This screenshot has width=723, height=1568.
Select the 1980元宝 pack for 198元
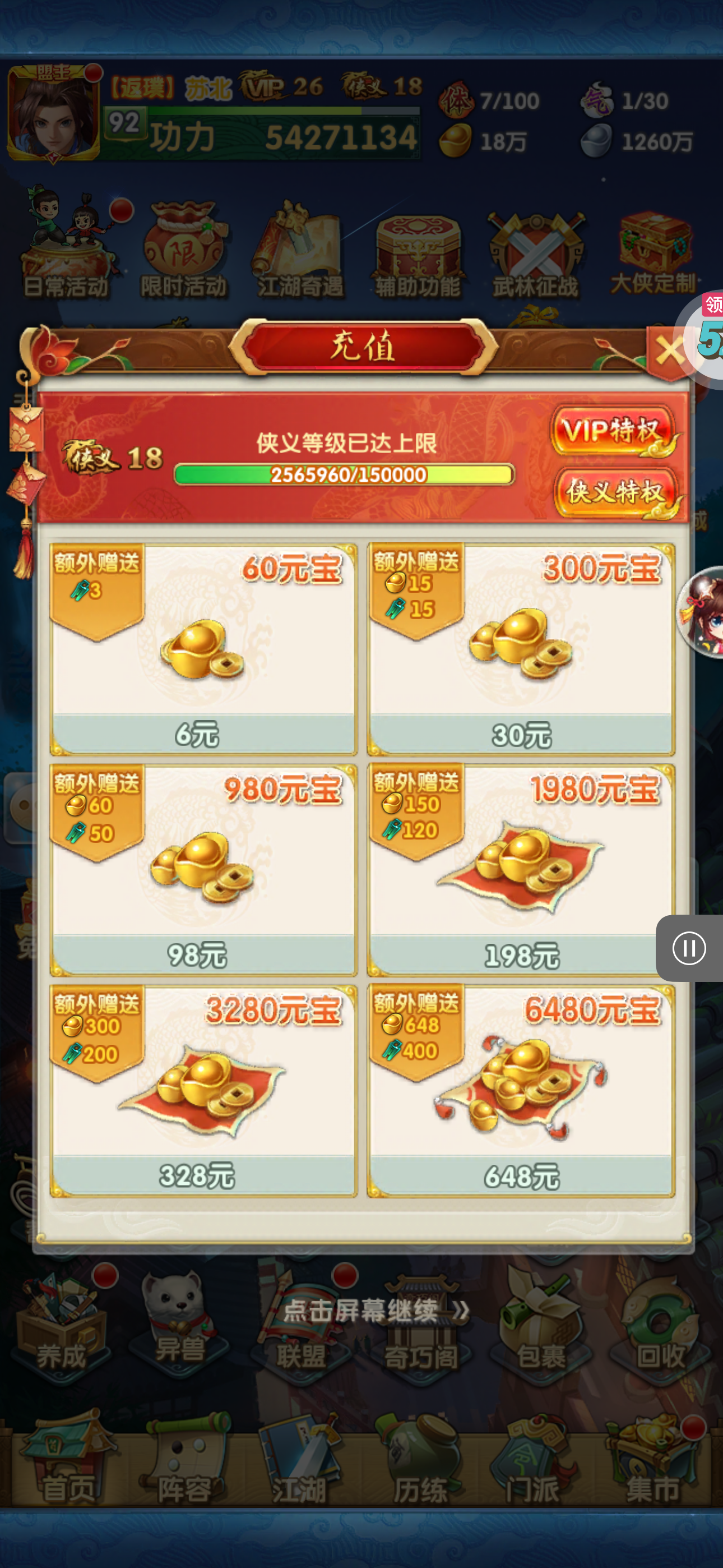[521, 870]
